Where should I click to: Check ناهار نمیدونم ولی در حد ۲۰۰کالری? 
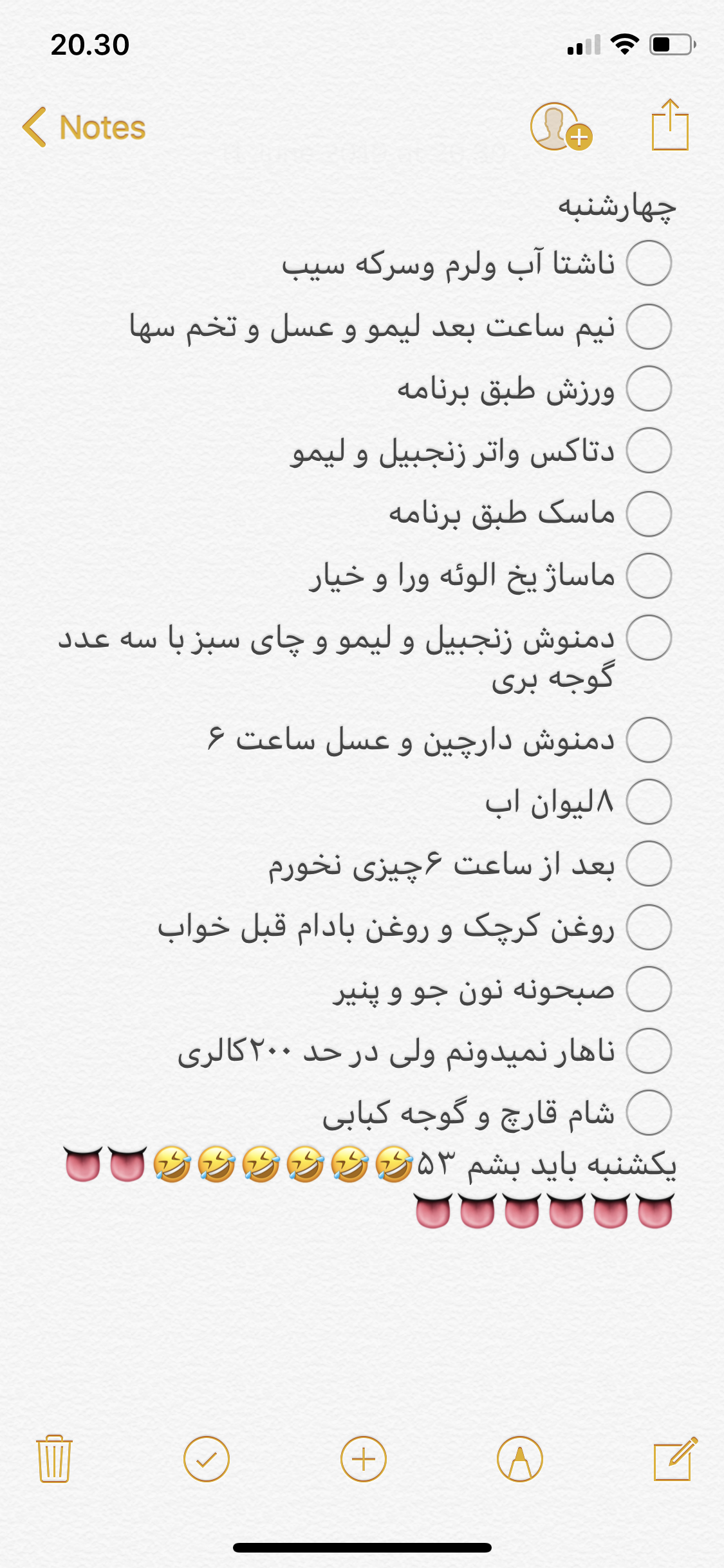coord(649,1051)
